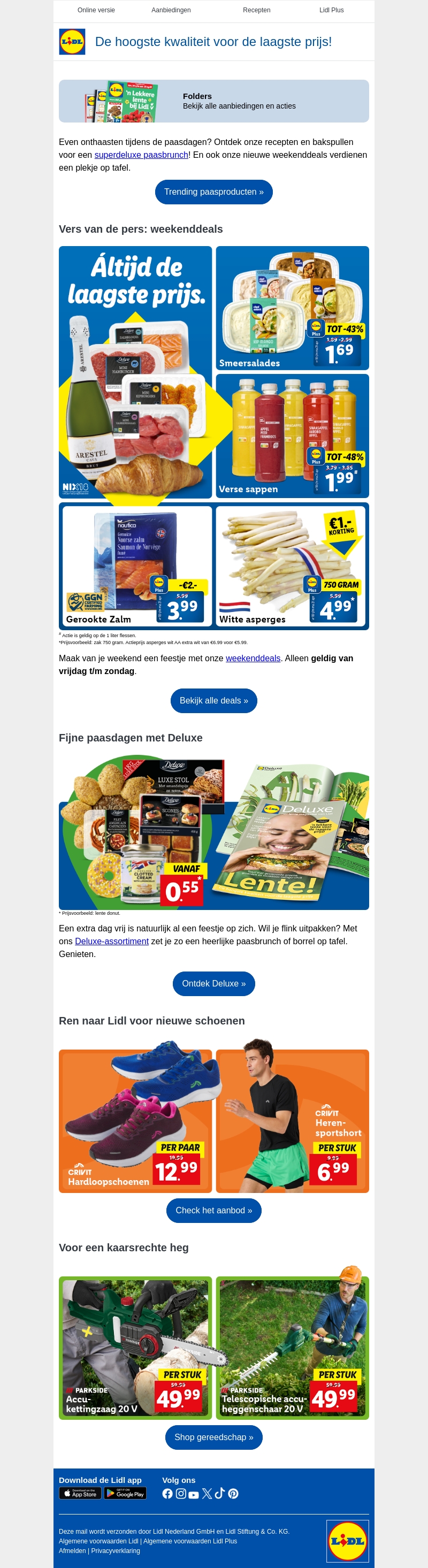Unsubscribe via the Afmelden link
This screenshot has height=1568, width=428.
72,1551
